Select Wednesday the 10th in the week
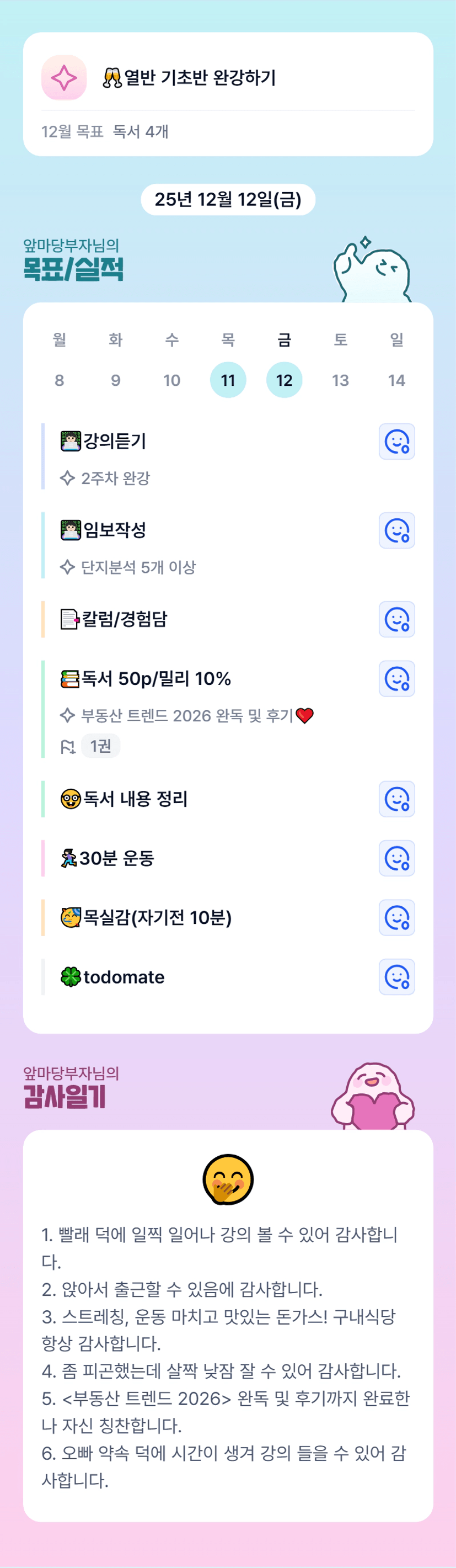456x1568 pixels. tap(171, 380)
